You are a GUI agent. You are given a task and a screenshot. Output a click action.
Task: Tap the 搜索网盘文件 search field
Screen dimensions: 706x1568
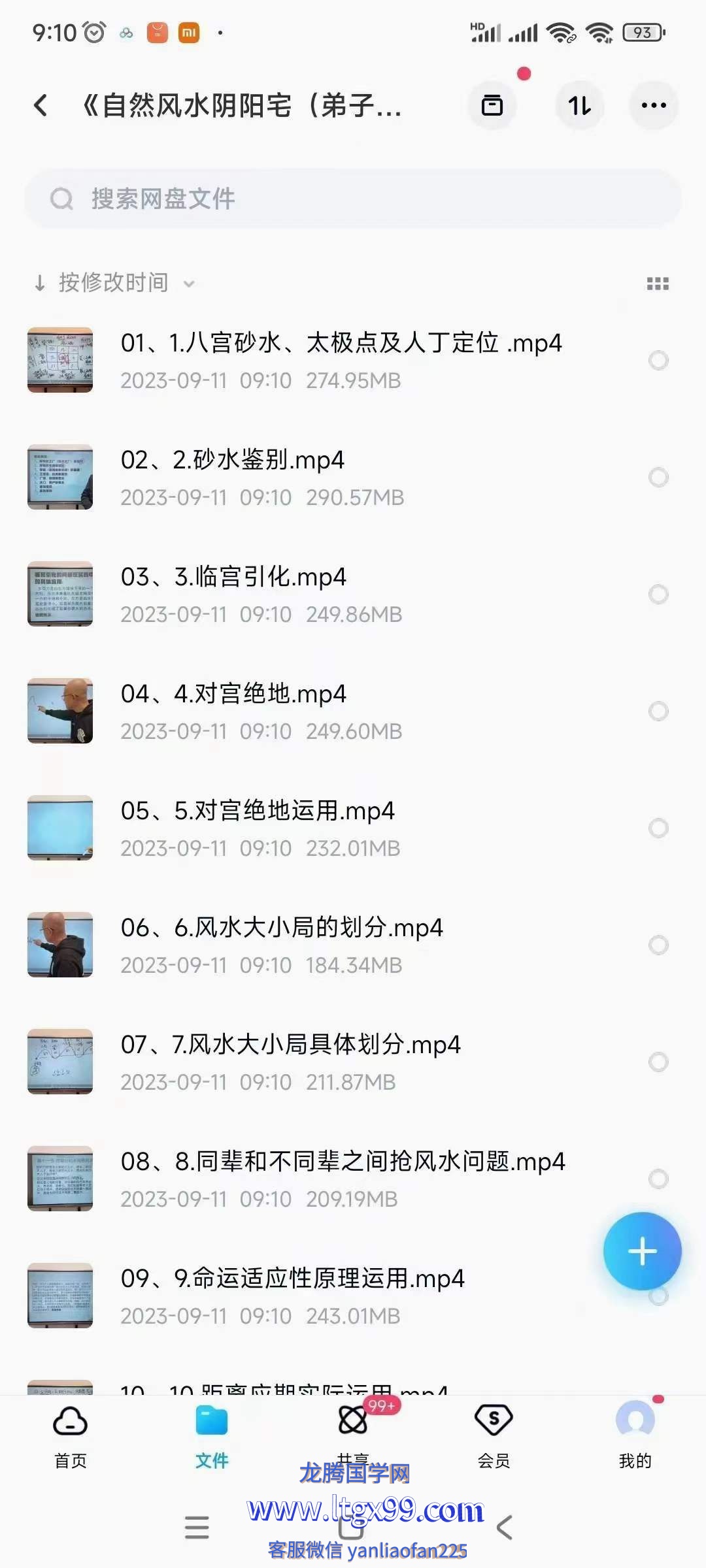coord(353,199)
